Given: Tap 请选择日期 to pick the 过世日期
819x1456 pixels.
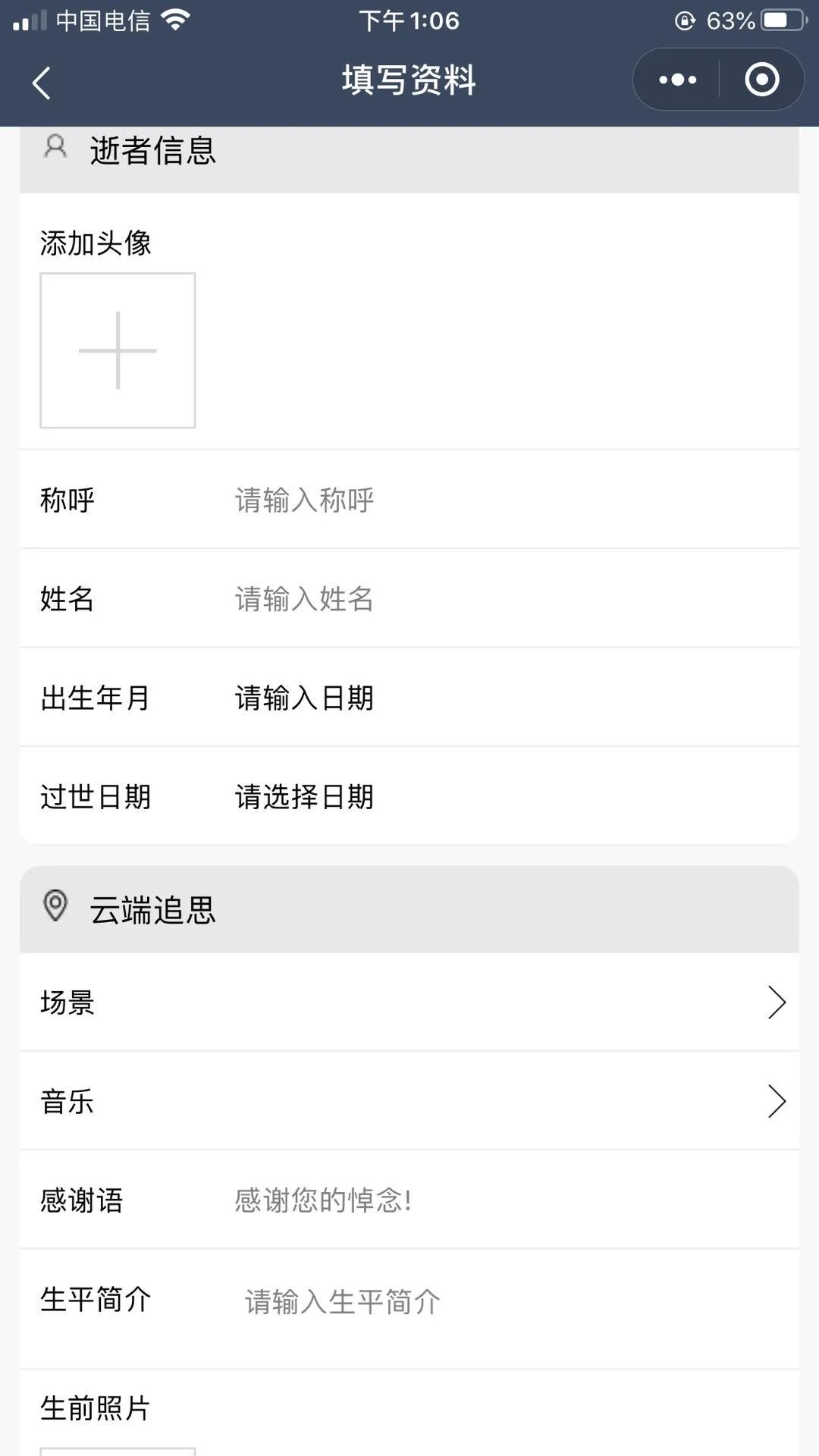Looking at the screenshot, I should pyautogui.click(x=304, y=796).
